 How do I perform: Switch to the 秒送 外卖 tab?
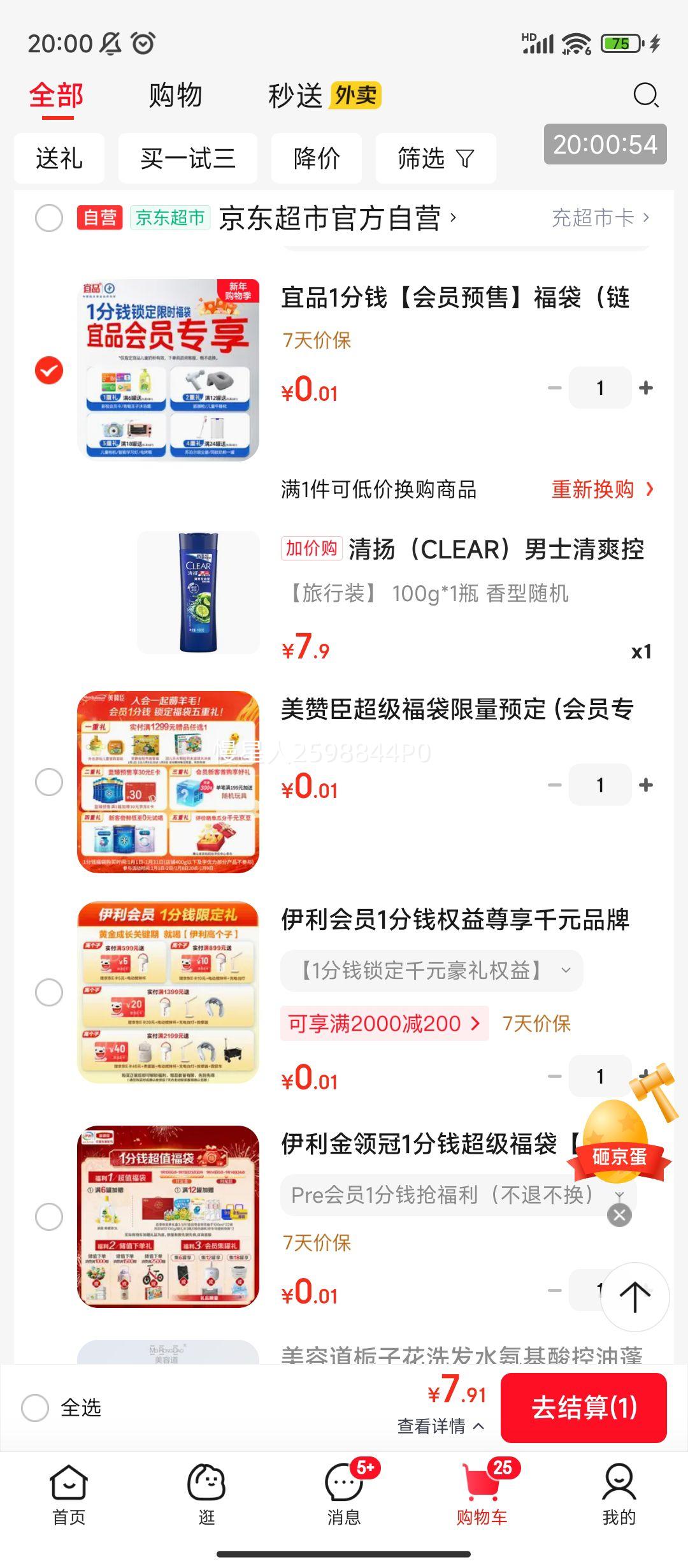point(294,96)
